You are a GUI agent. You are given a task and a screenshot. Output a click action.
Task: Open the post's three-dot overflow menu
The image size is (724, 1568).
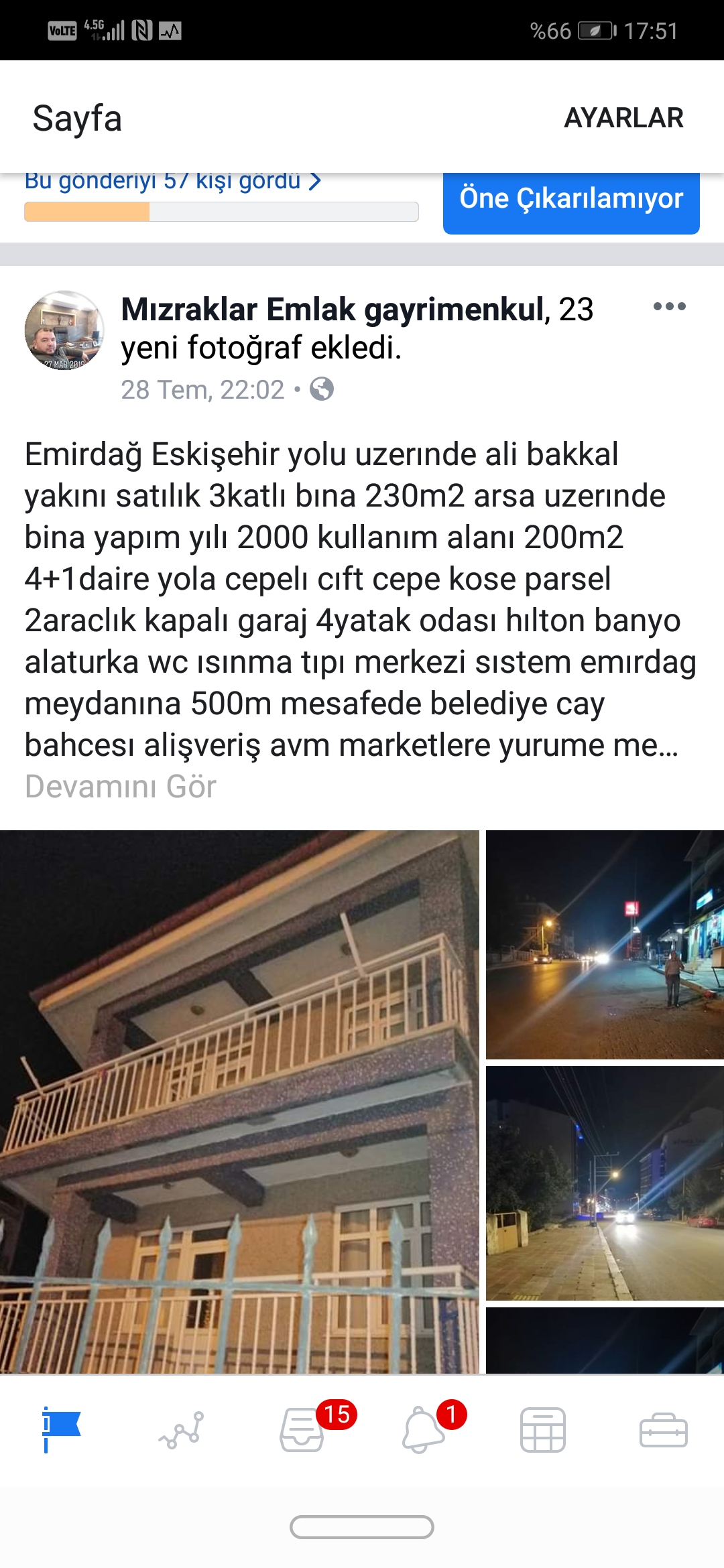coord(669,307)
